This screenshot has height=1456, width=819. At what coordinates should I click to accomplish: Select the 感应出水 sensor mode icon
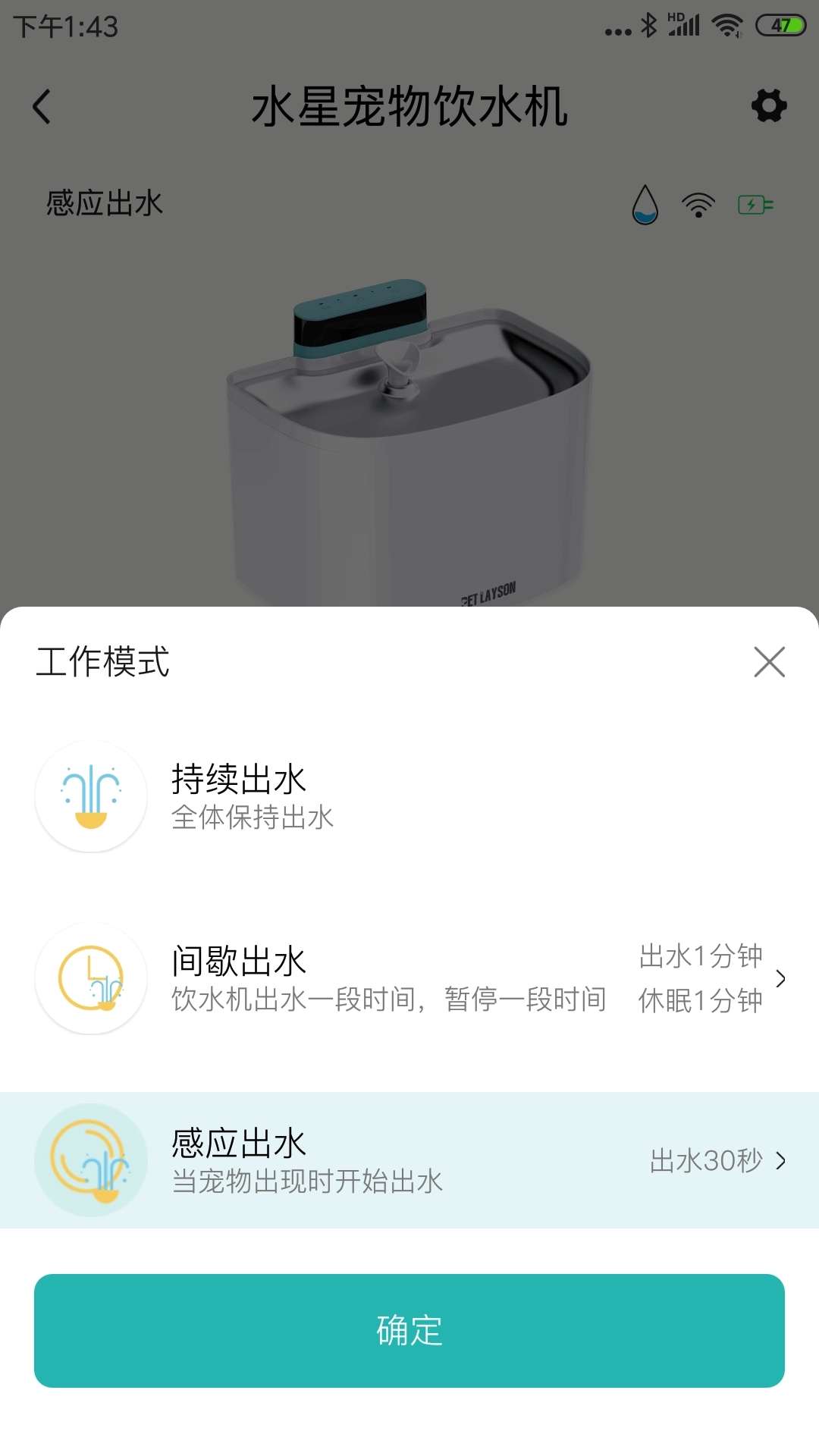tap(91, 1160)
